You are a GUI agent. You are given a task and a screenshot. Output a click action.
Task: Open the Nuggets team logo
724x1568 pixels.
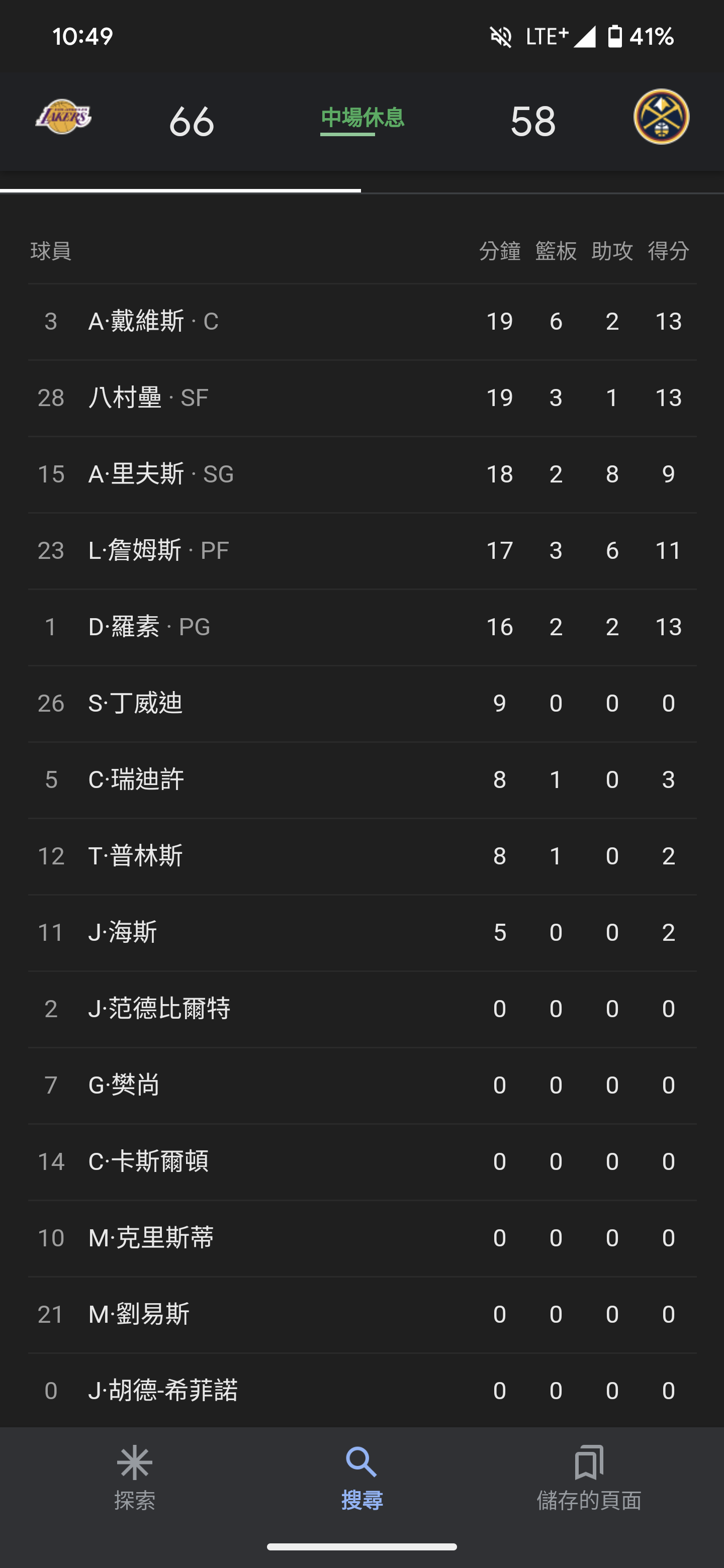click(x=661, y=117)
